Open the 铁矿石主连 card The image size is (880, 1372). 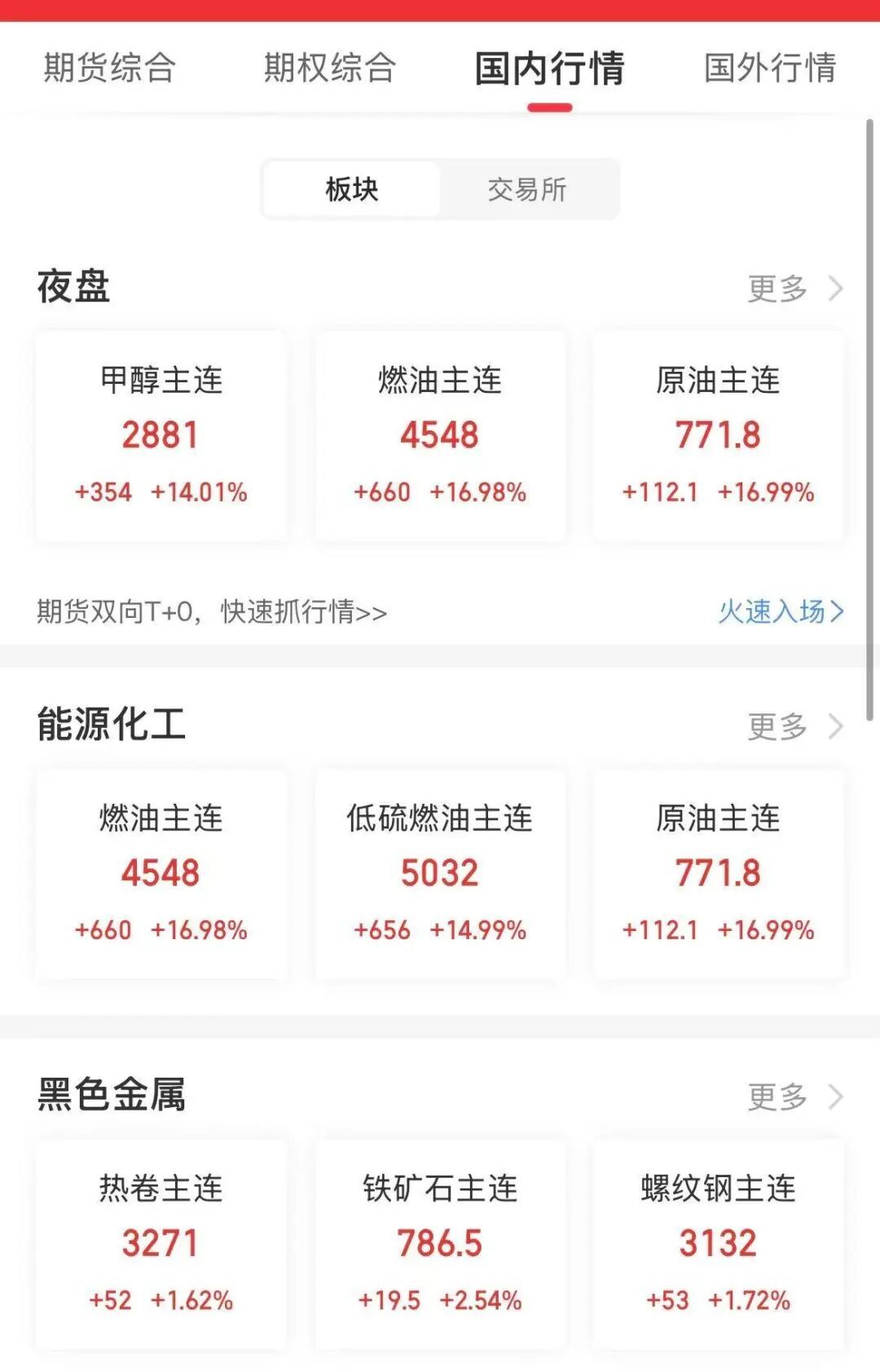tap(440, 1243)
